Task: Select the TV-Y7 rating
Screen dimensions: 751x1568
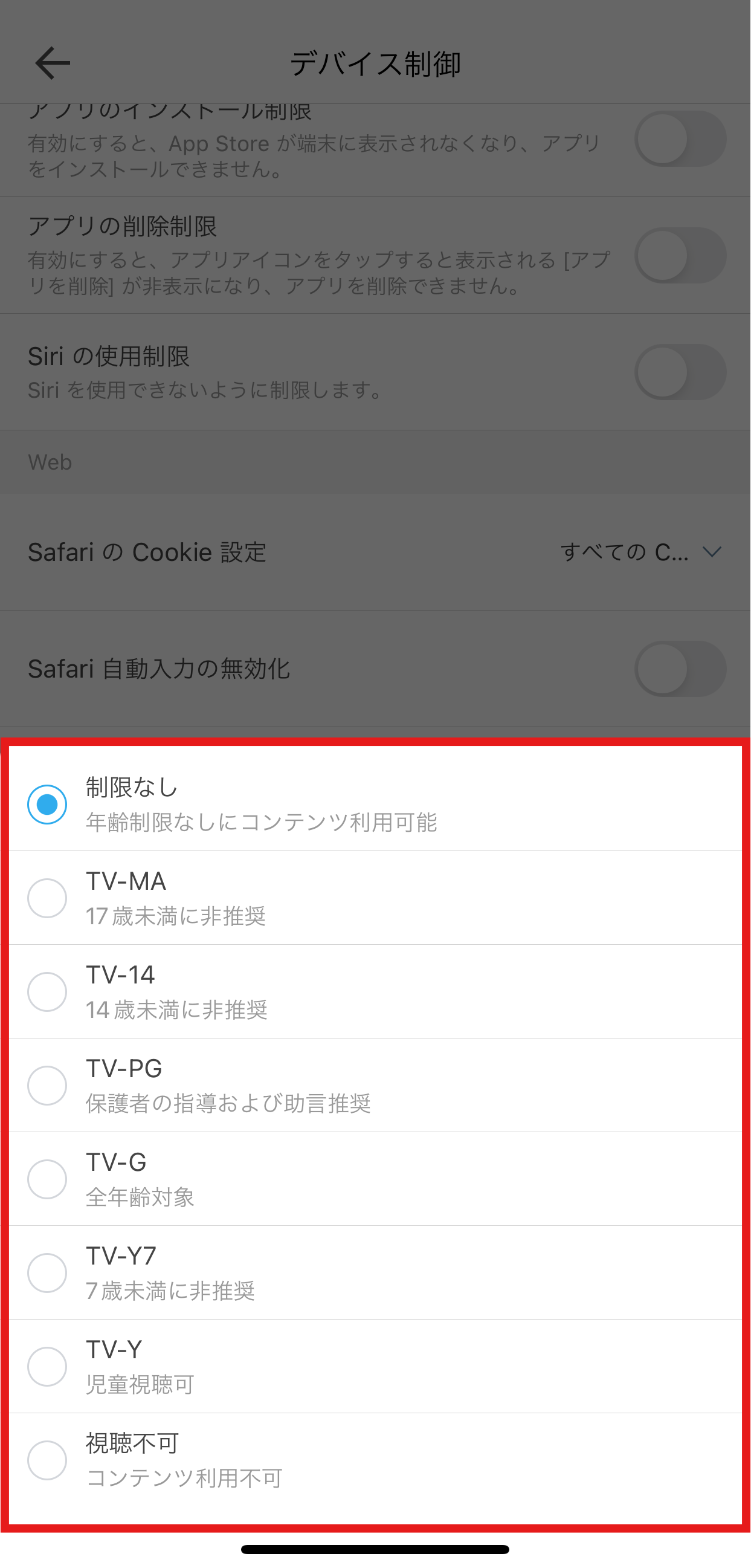Action: (x=376, y=1273)
